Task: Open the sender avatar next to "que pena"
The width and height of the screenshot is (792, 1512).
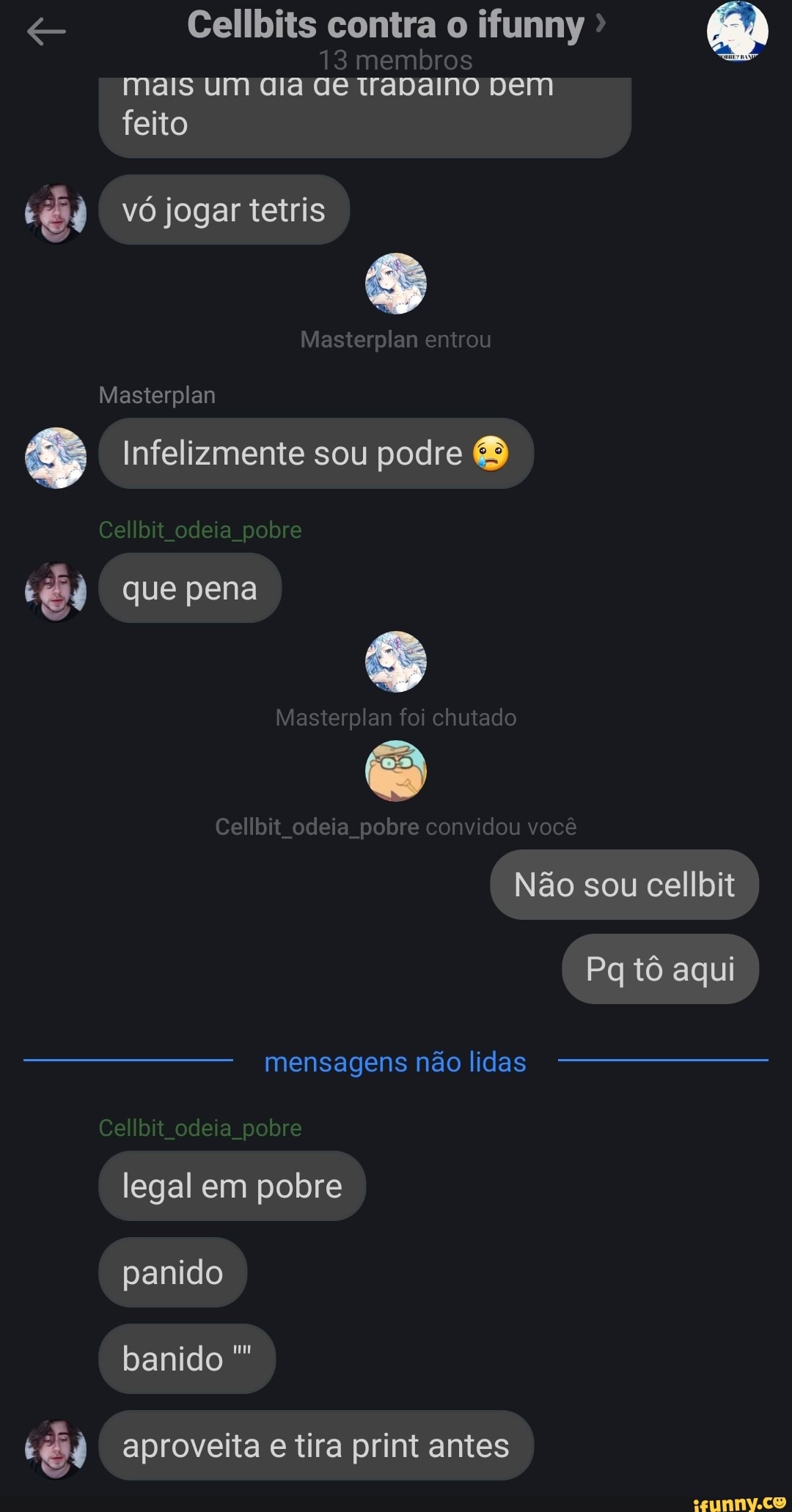Action: 56,591
